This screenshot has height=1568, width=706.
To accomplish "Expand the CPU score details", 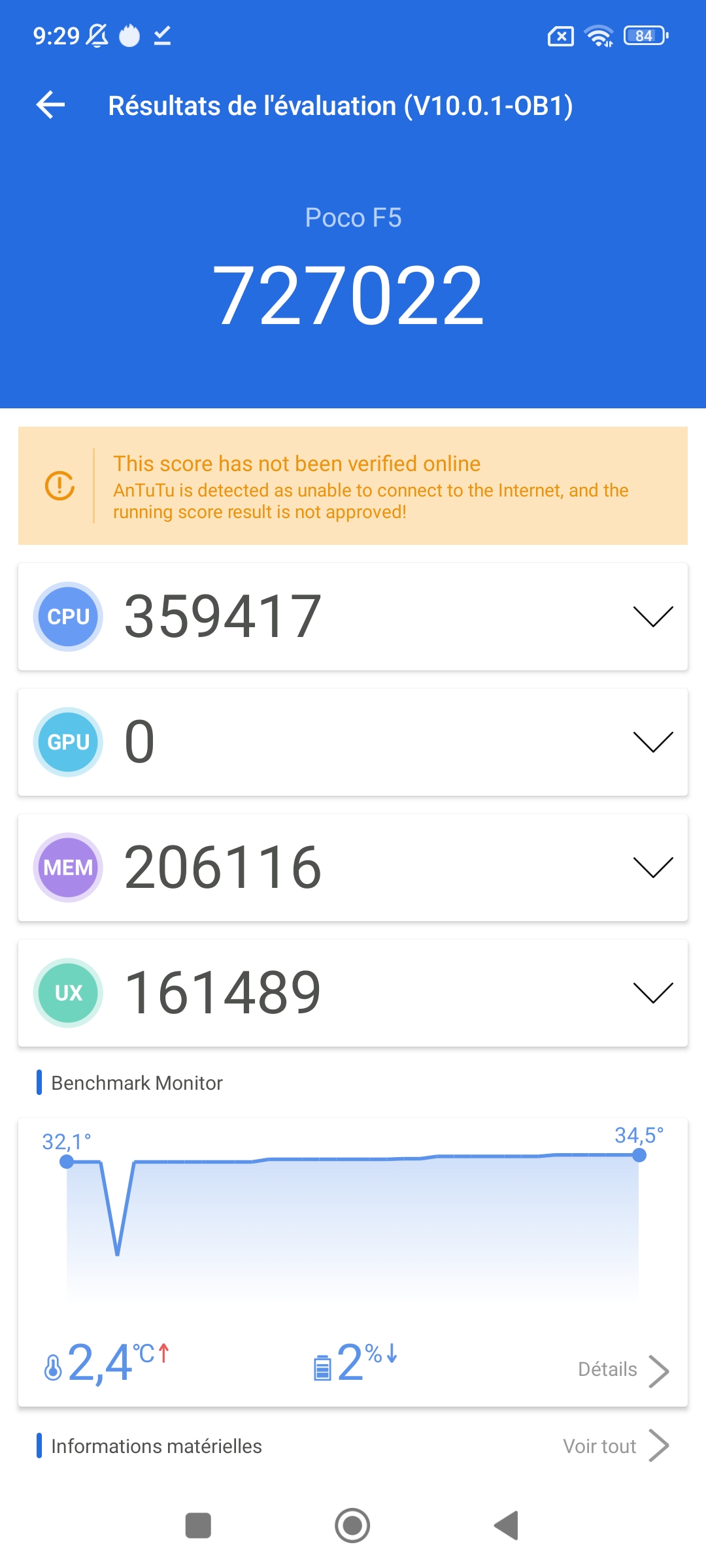I will click(652, 617).
